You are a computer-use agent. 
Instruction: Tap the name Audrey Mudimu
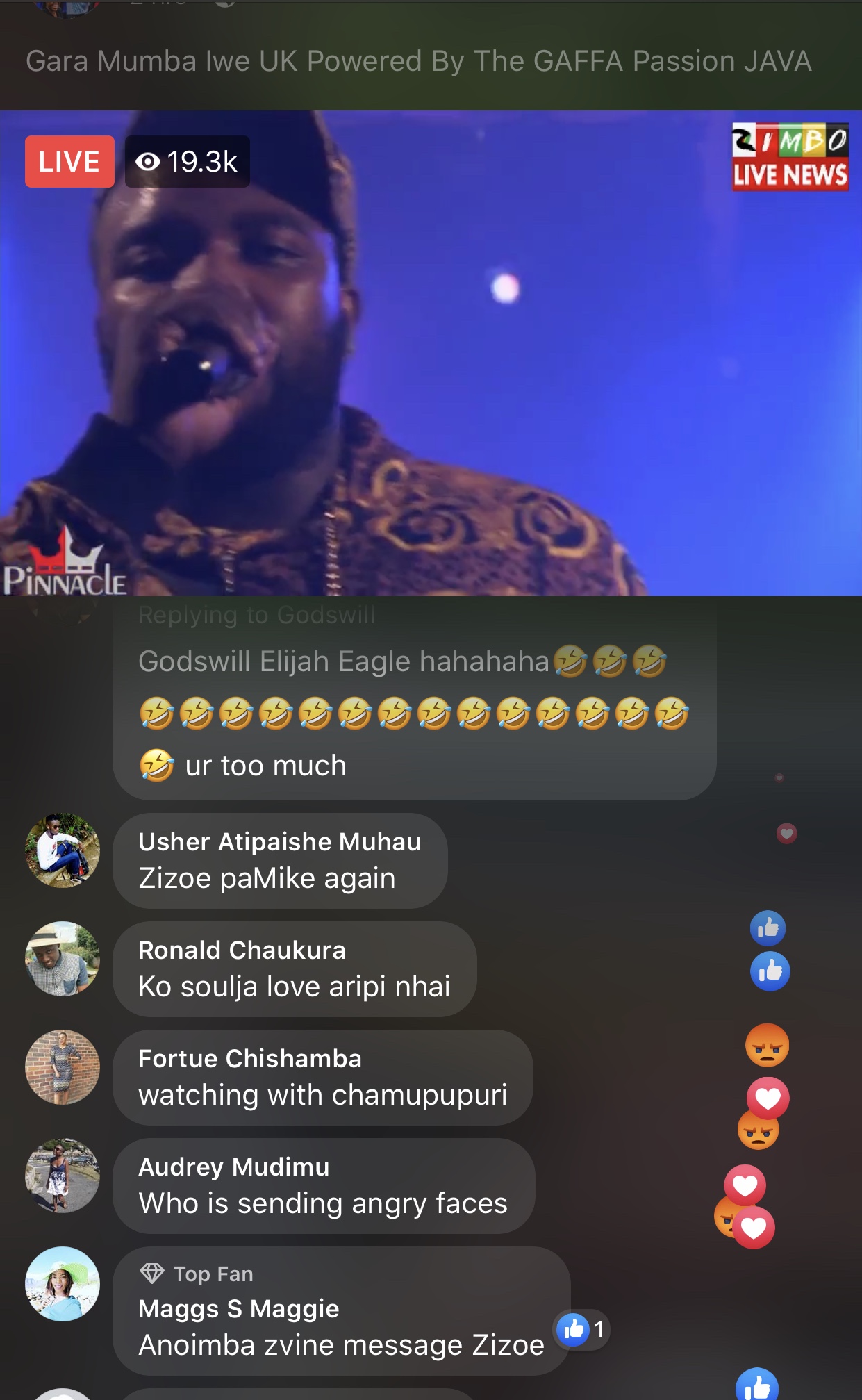tap(233, 1167)
